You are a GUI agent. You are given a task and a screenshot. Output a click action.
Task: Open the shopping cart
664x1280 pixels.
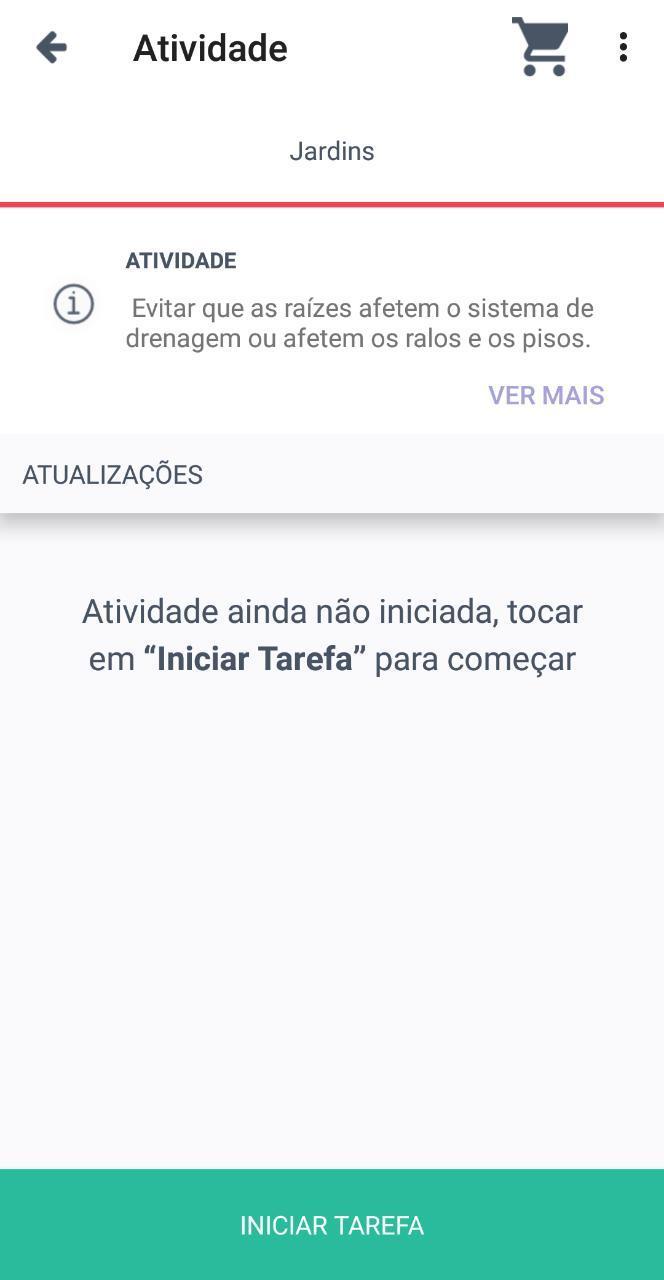pos(541,47)
